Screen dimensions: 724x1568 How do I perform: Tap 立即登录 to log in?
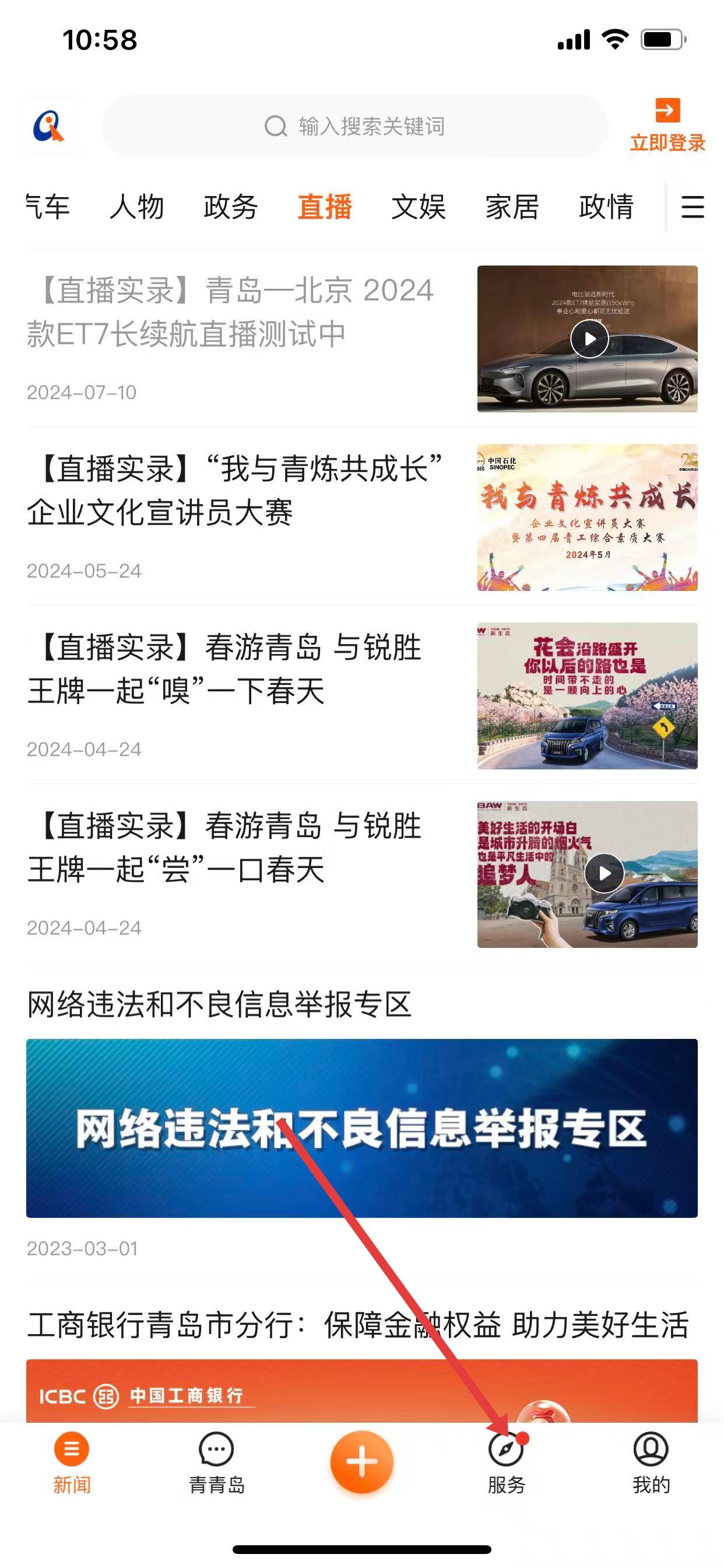click(667, 125)
